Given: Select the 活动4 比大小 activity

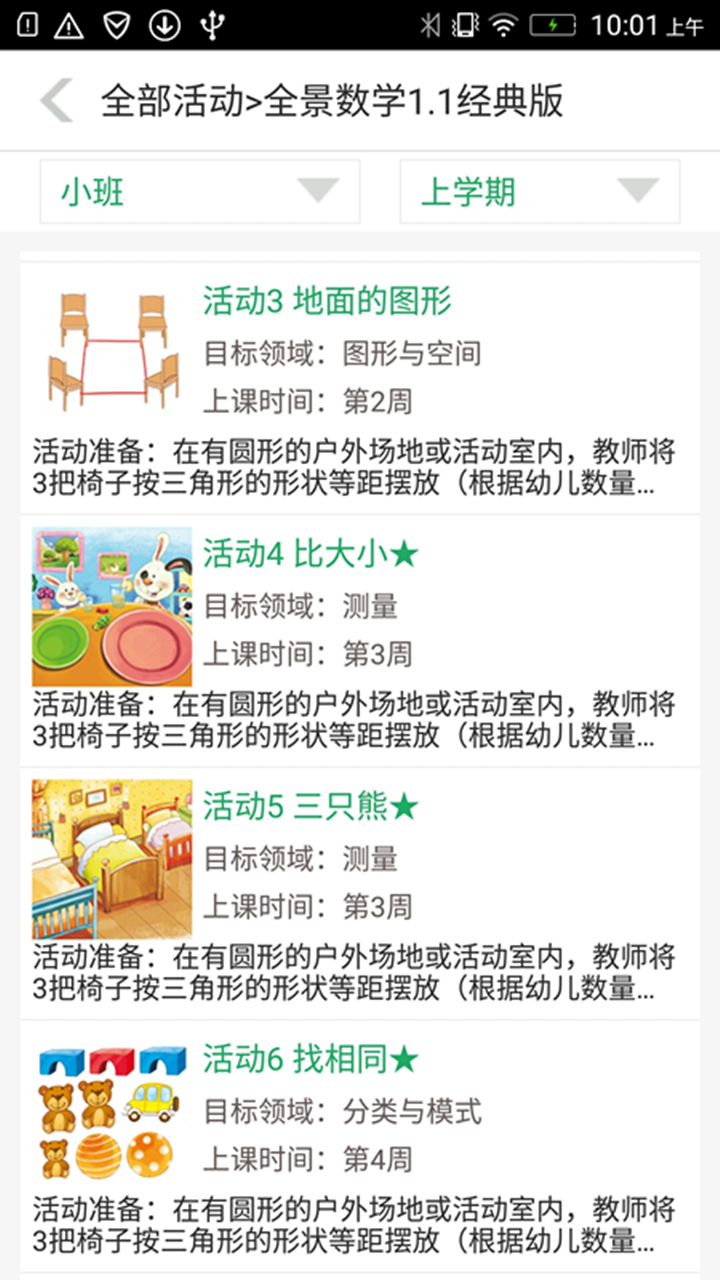Looking at the screenshot, I should tap(310, 554).
